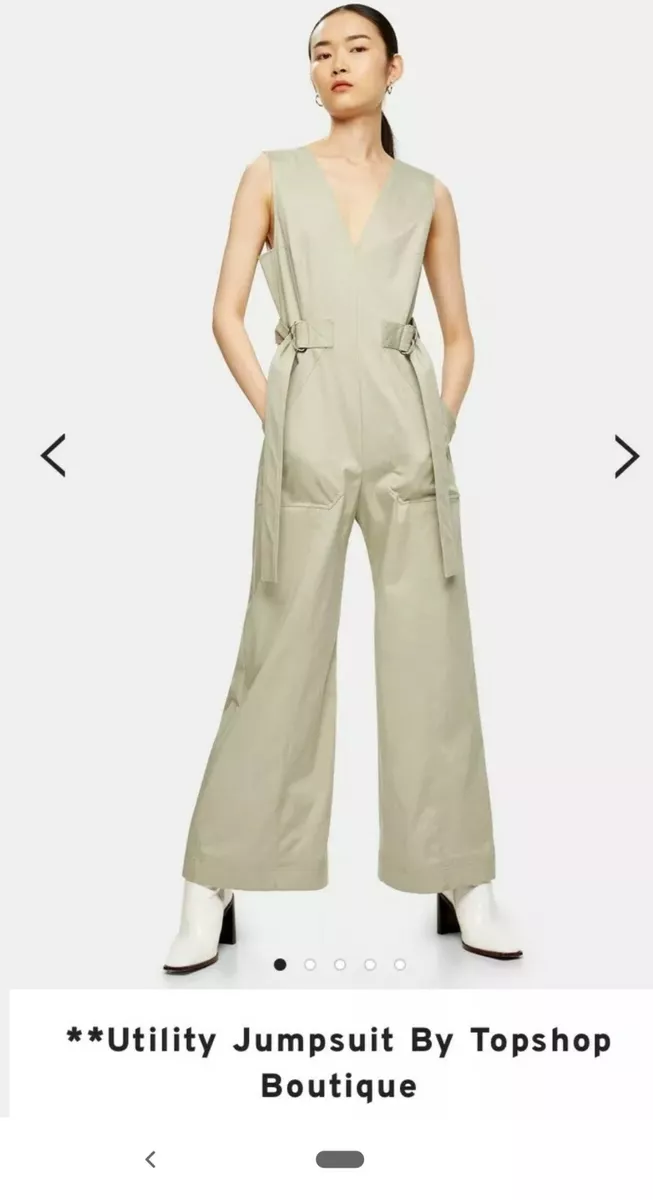Viewport: 653px width, 1200px height.
Task: Jump to the fifth photo dot indicator
Action: [x=400, y=965]
